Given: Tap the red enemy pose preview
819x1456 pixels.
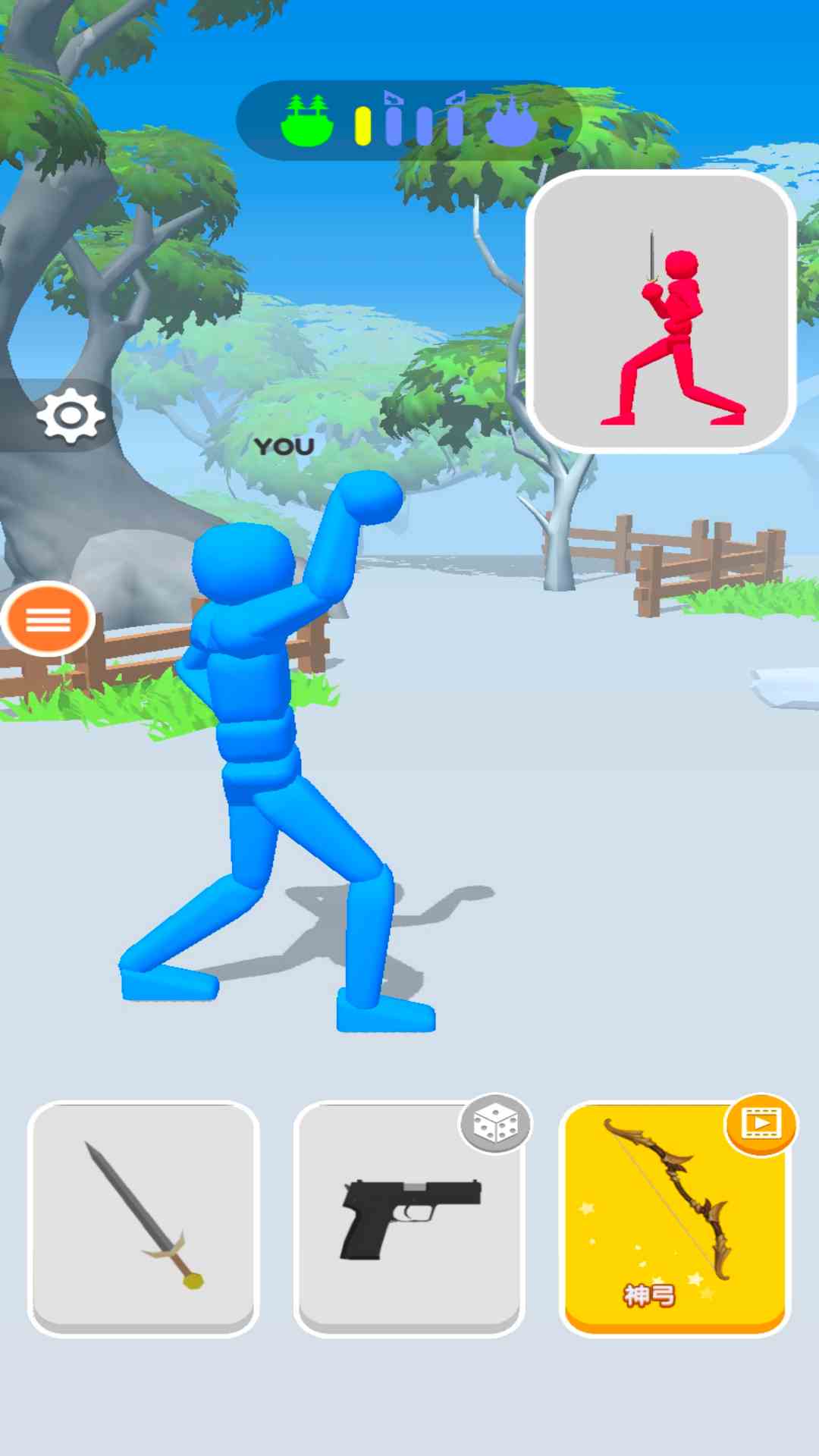Looking at the screenshot, I should pyautogui.click(x=661, y=312).
